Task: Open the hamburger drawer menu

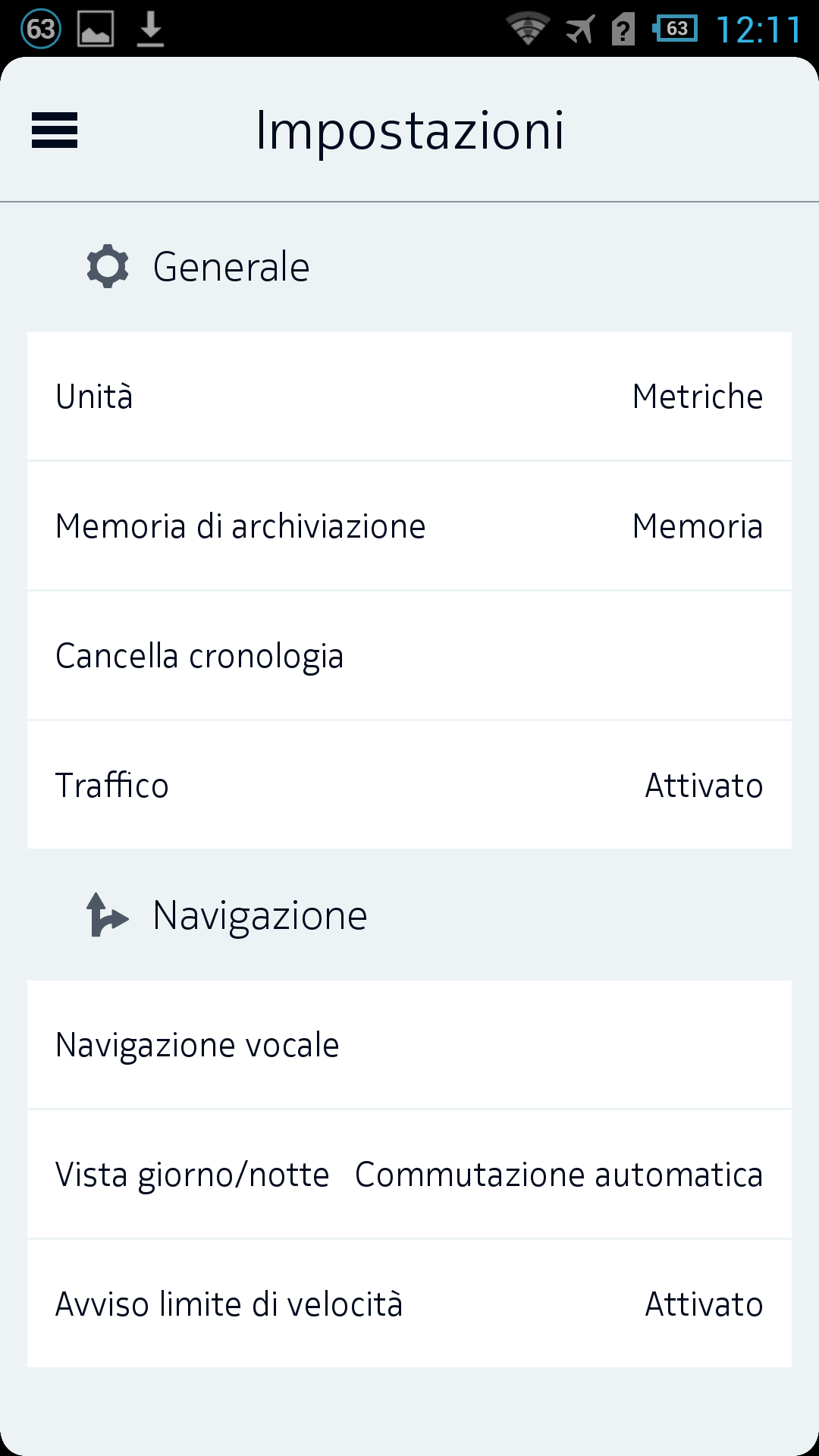Action: [55, 130]
